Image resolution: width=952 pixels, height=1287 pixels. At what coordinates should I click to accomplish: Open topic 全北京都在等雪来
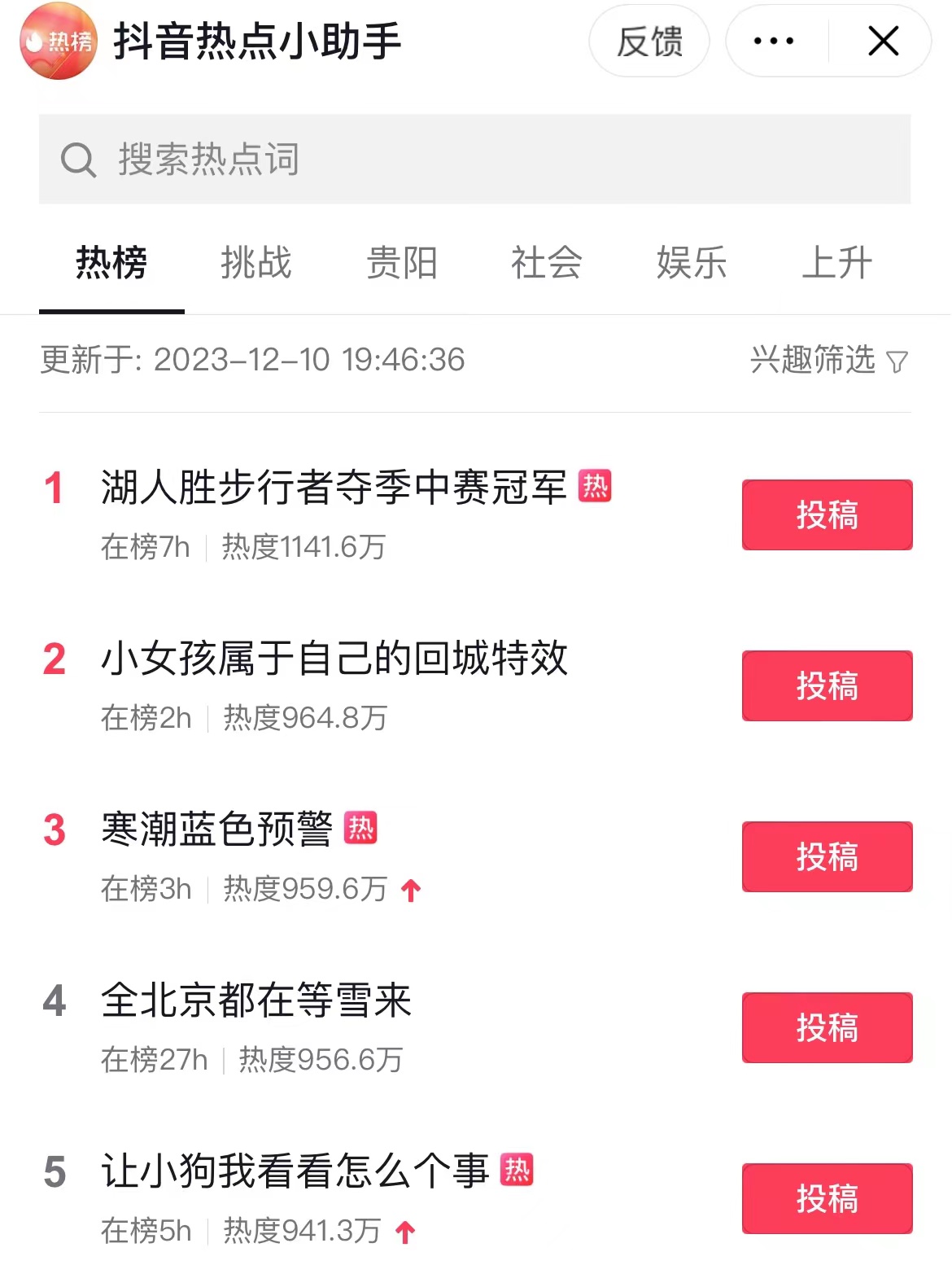[x=256, y=1000]
